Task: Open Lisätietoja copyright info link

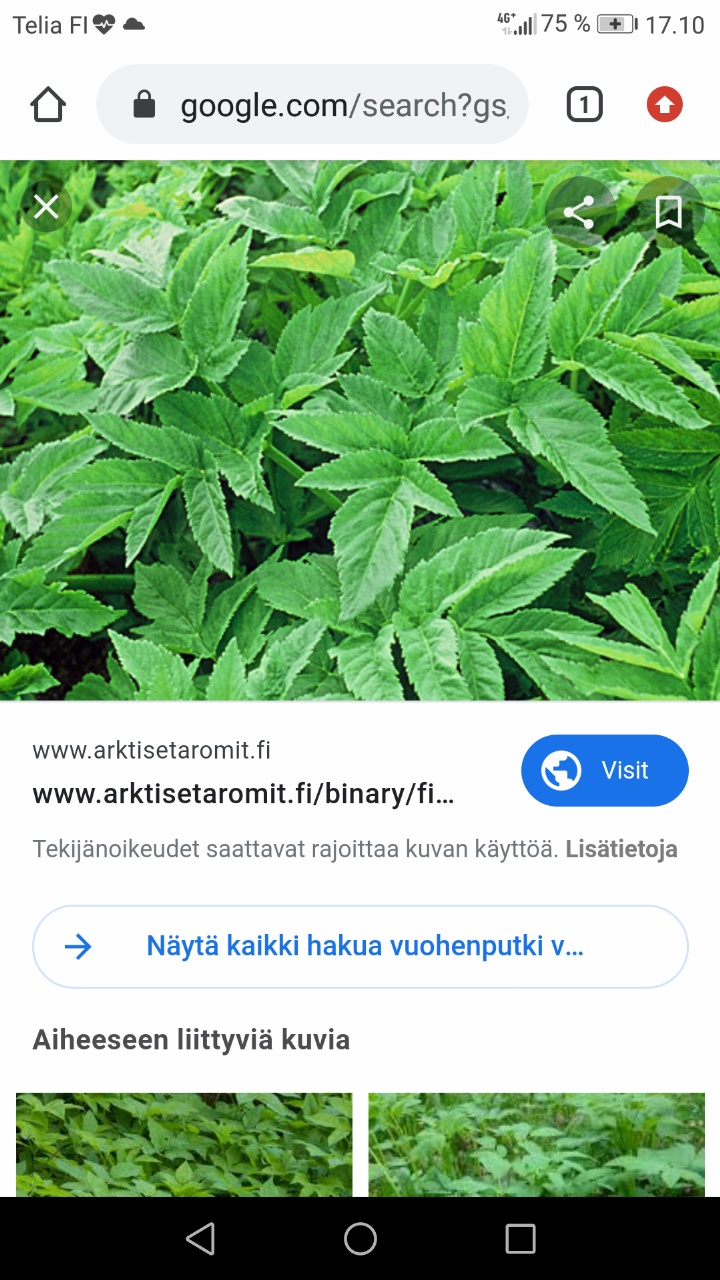Action: tap(621, 849)
